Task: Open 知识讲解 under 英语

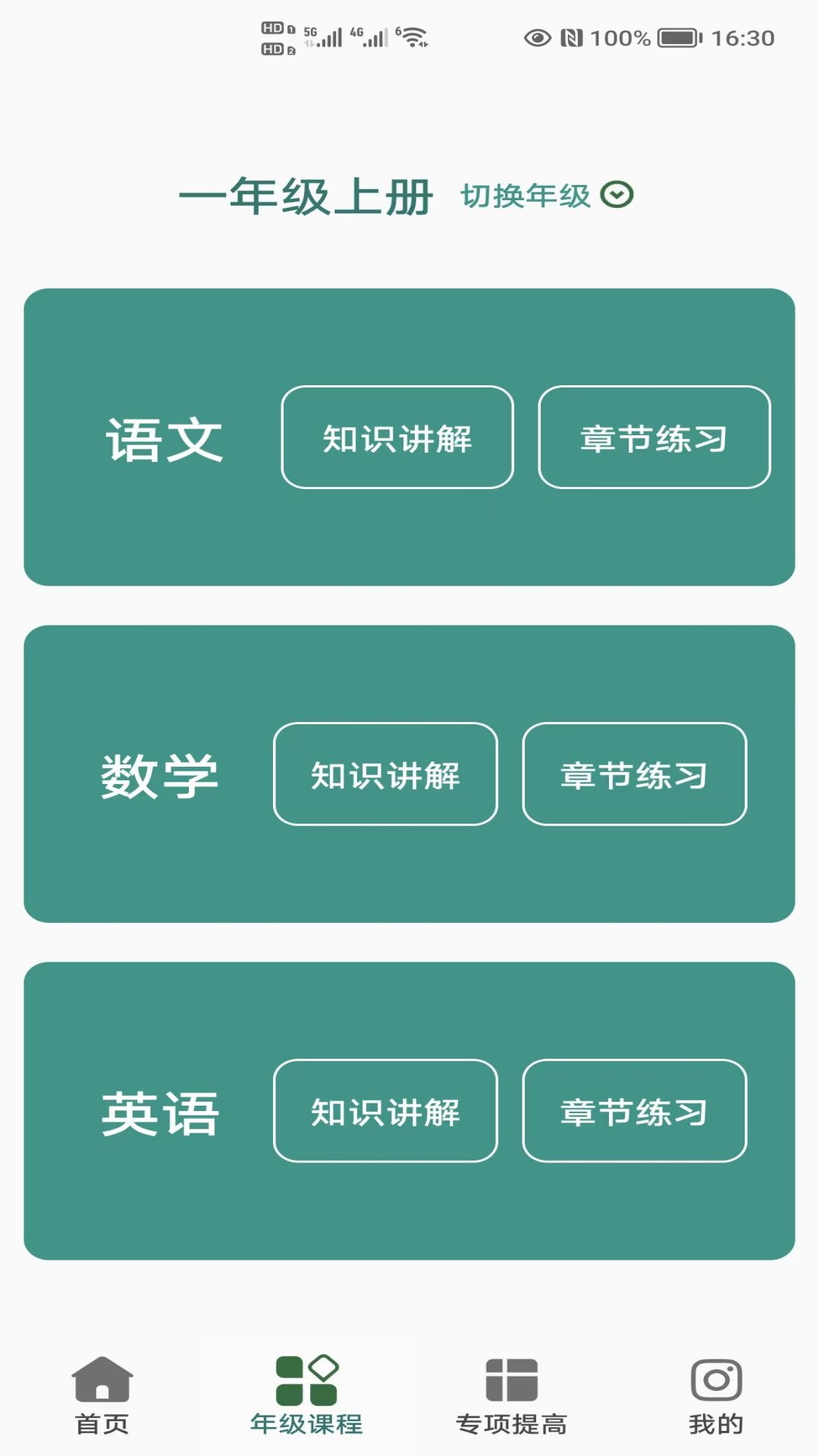Action: (x=385, y=1113)
